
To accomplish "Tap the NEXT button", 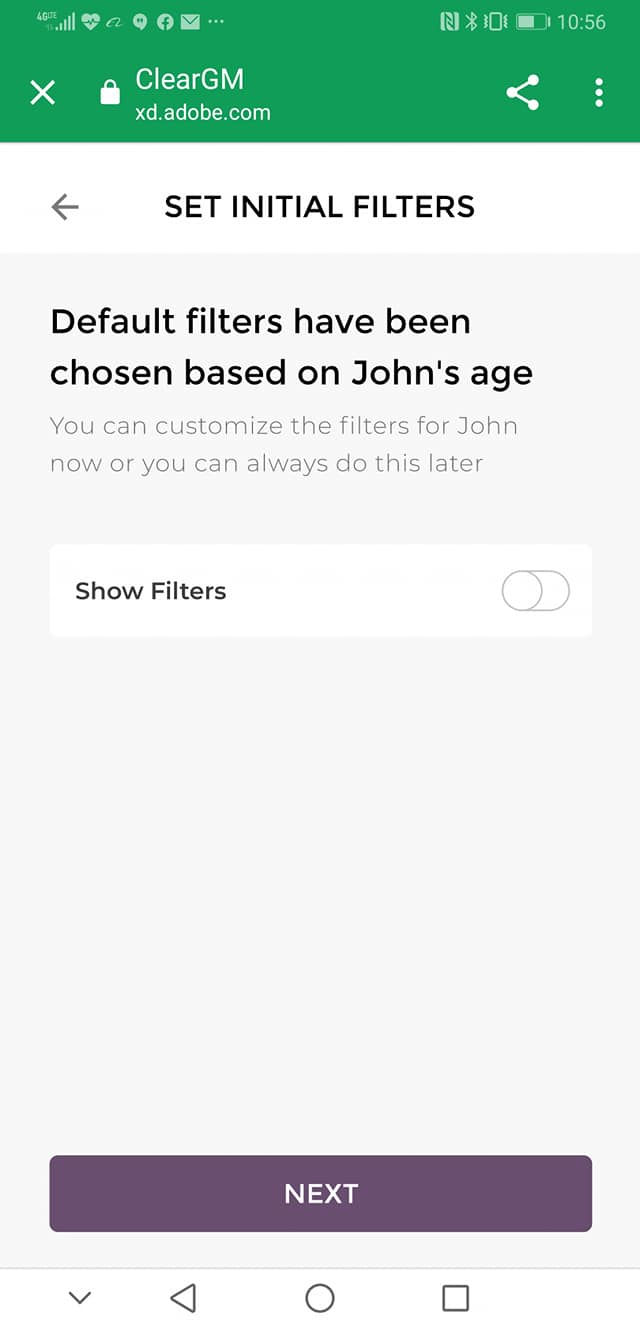I will [x=320, y=1193].
